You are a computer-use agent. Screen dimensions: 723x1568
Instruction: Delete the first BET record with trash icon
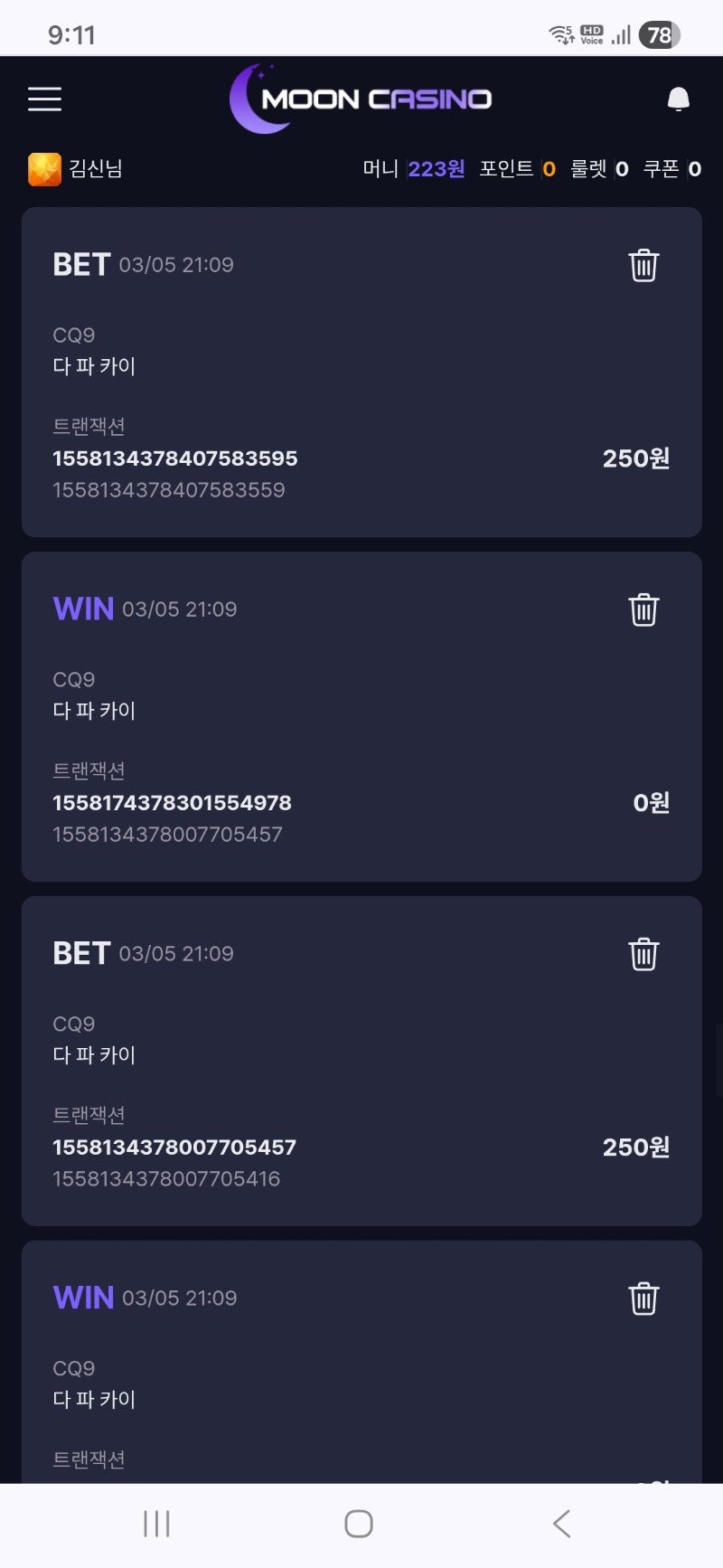click(x=643, y=264)
